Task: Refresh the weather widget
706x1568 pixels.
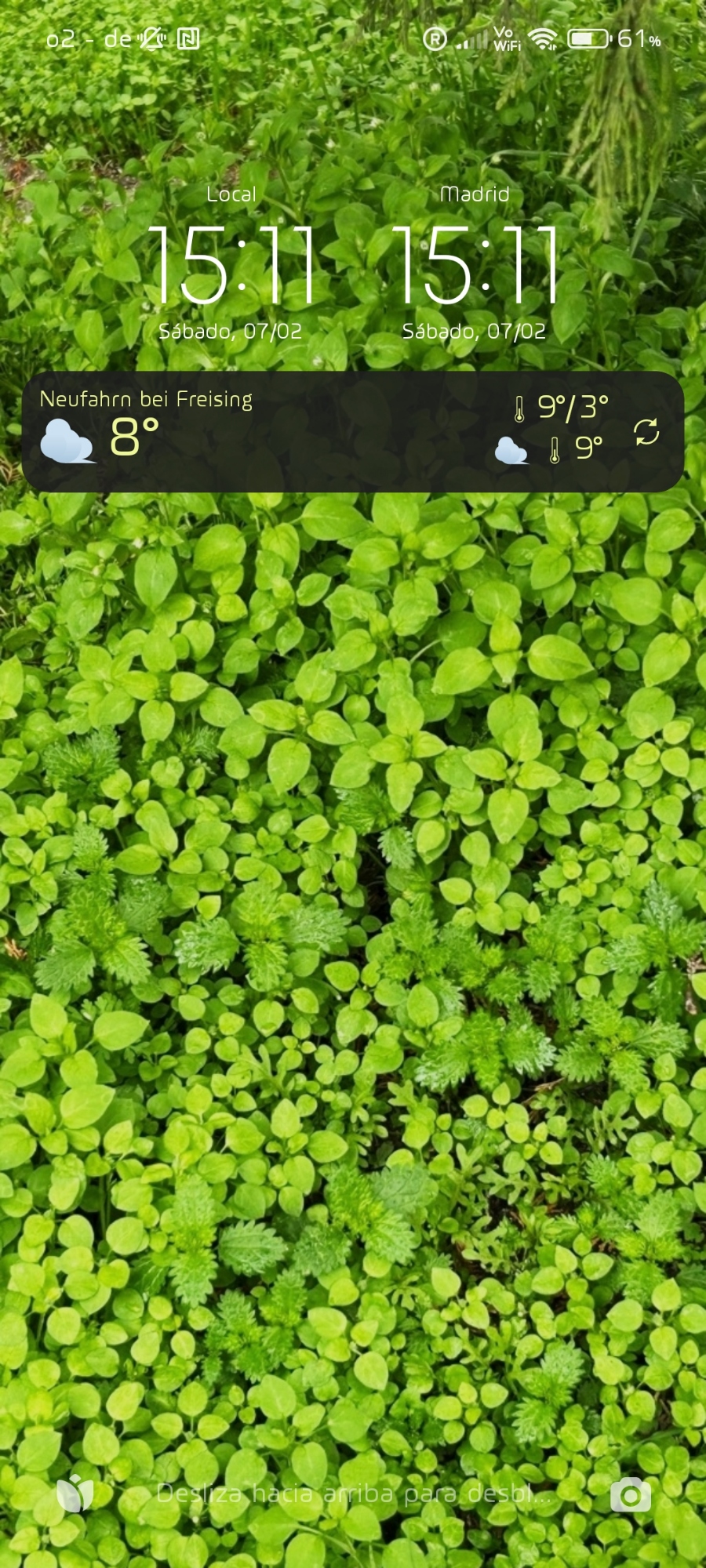Action: tap(646, 432)
